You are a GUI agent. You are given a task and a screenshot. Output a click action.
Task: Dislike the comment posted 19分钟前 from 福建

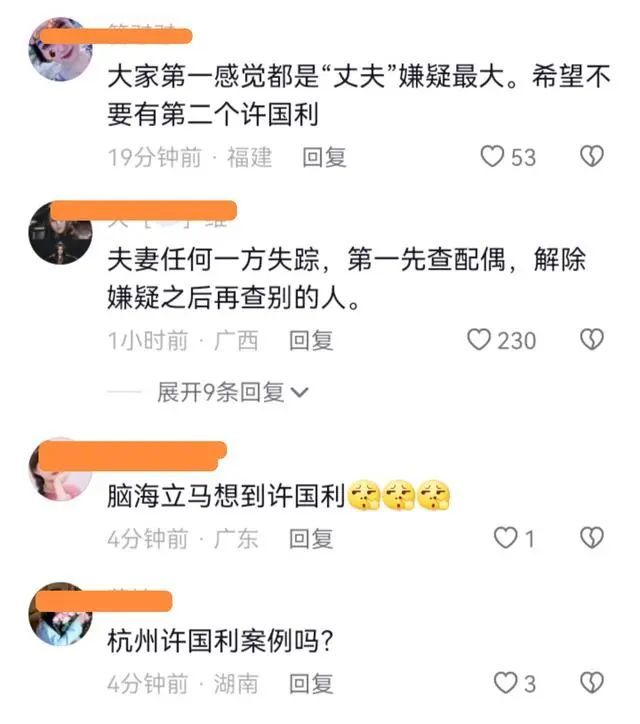[x=592, y=157]
